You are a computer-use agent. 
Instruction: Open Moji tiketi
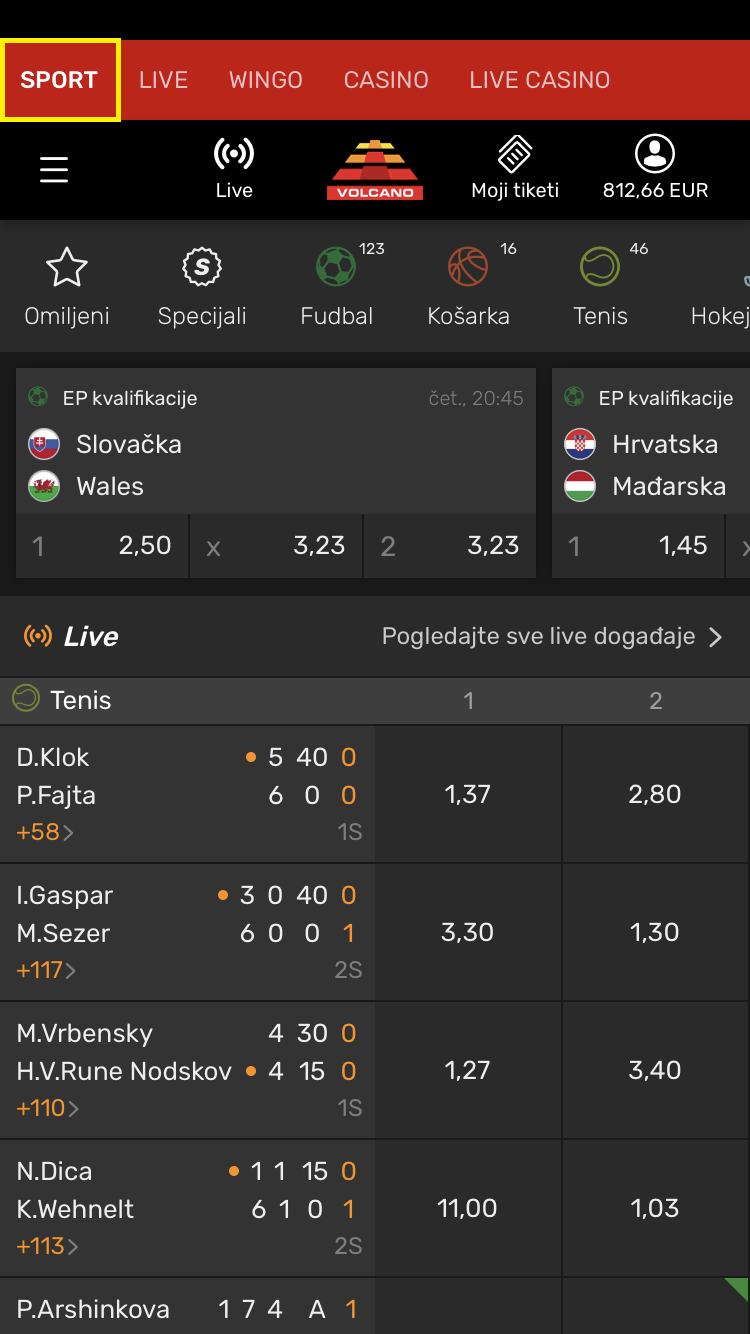pos(515,168)
